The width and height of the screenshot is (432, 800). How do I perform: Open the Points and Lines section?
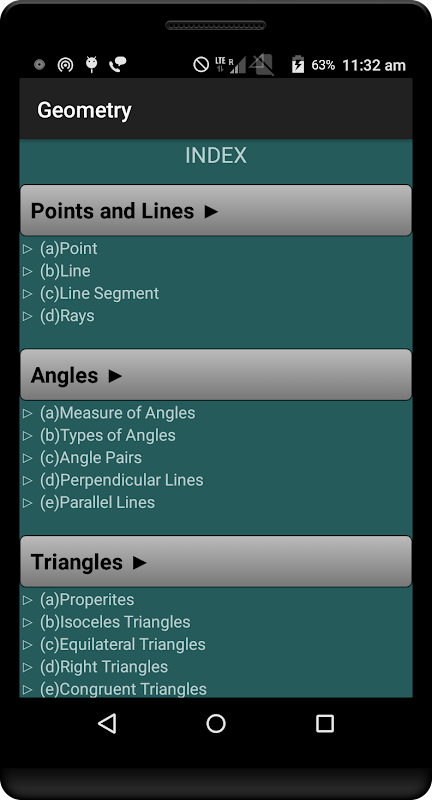click(x=216, y=210)
